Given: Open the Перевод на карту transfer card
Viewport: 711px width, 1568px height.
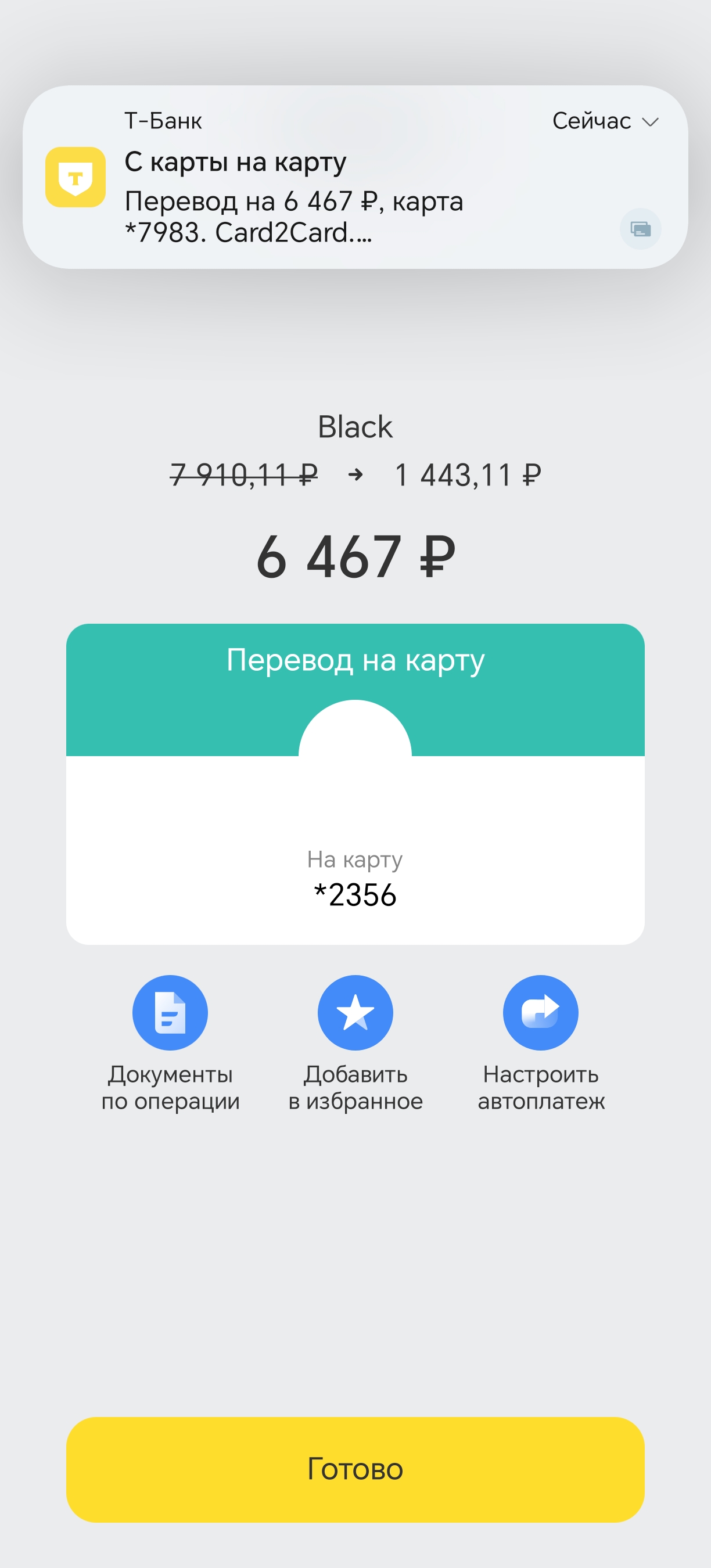Looking at the screenshot, I should click(355, 784).
